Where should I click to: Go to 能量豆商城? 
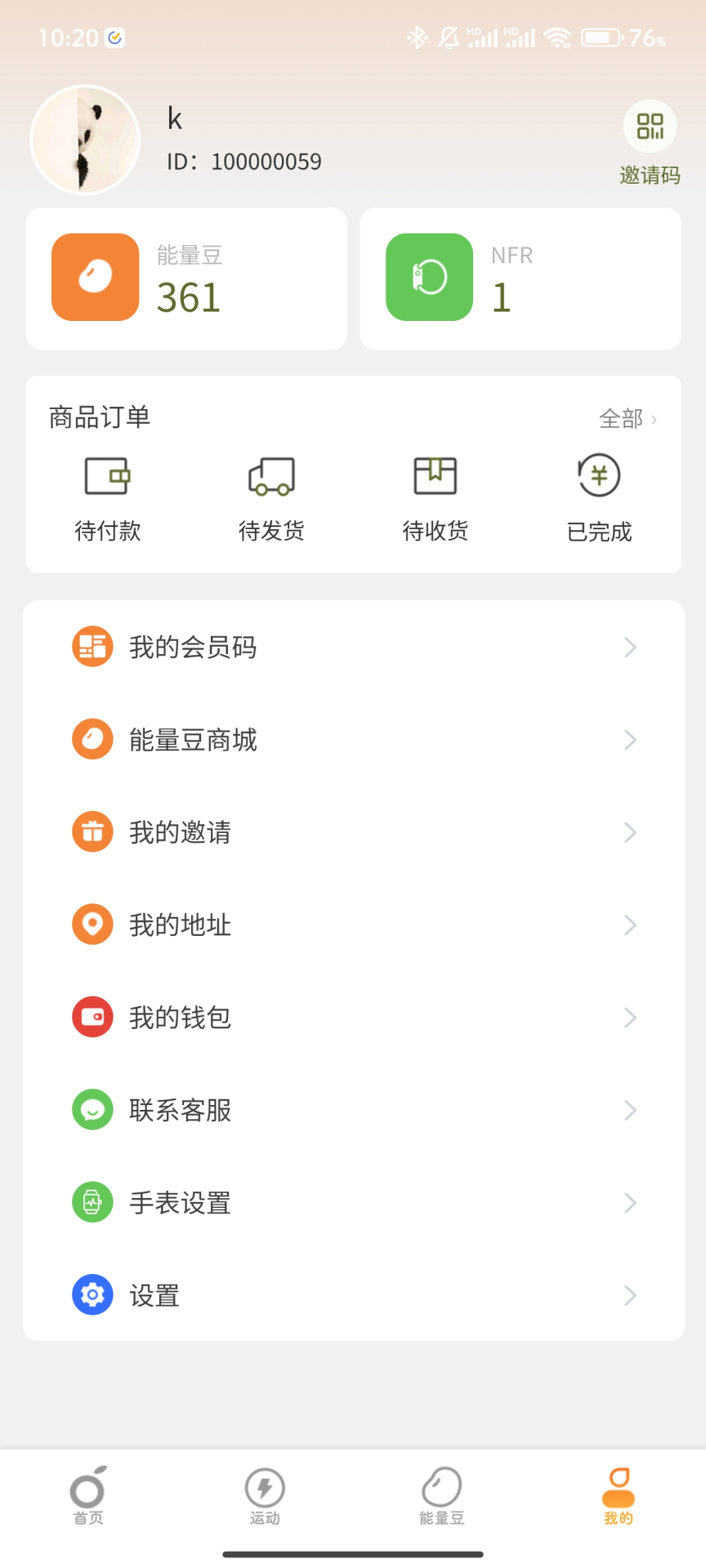click(x=353, y=740)
